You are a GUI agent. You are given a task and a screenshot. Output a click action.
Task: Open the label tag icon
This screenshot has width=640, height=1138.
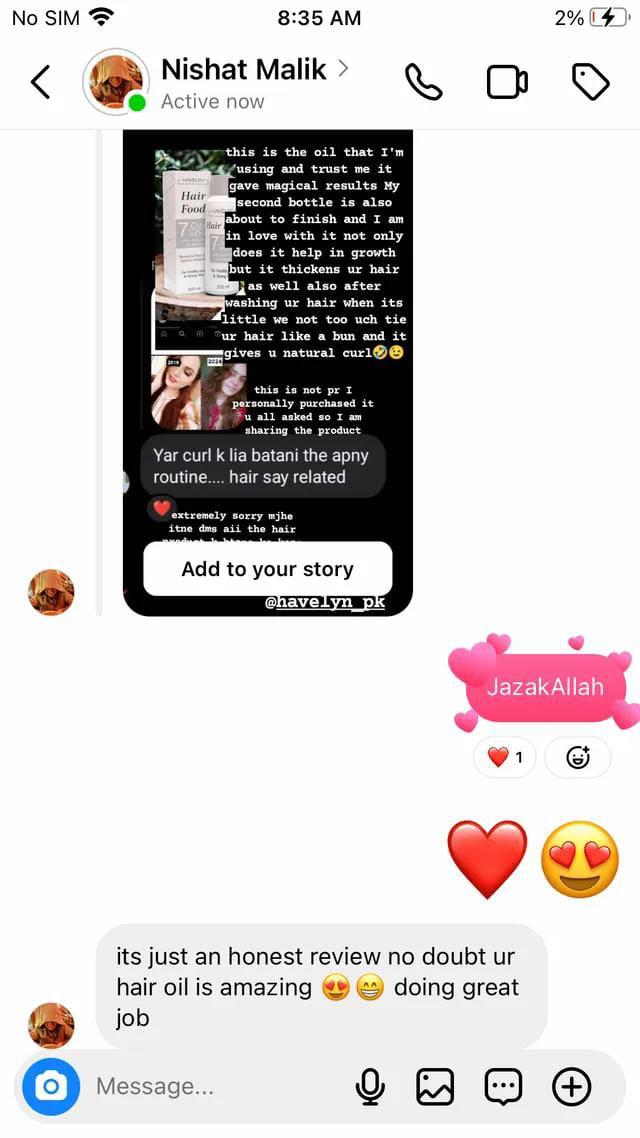point(590,82)
